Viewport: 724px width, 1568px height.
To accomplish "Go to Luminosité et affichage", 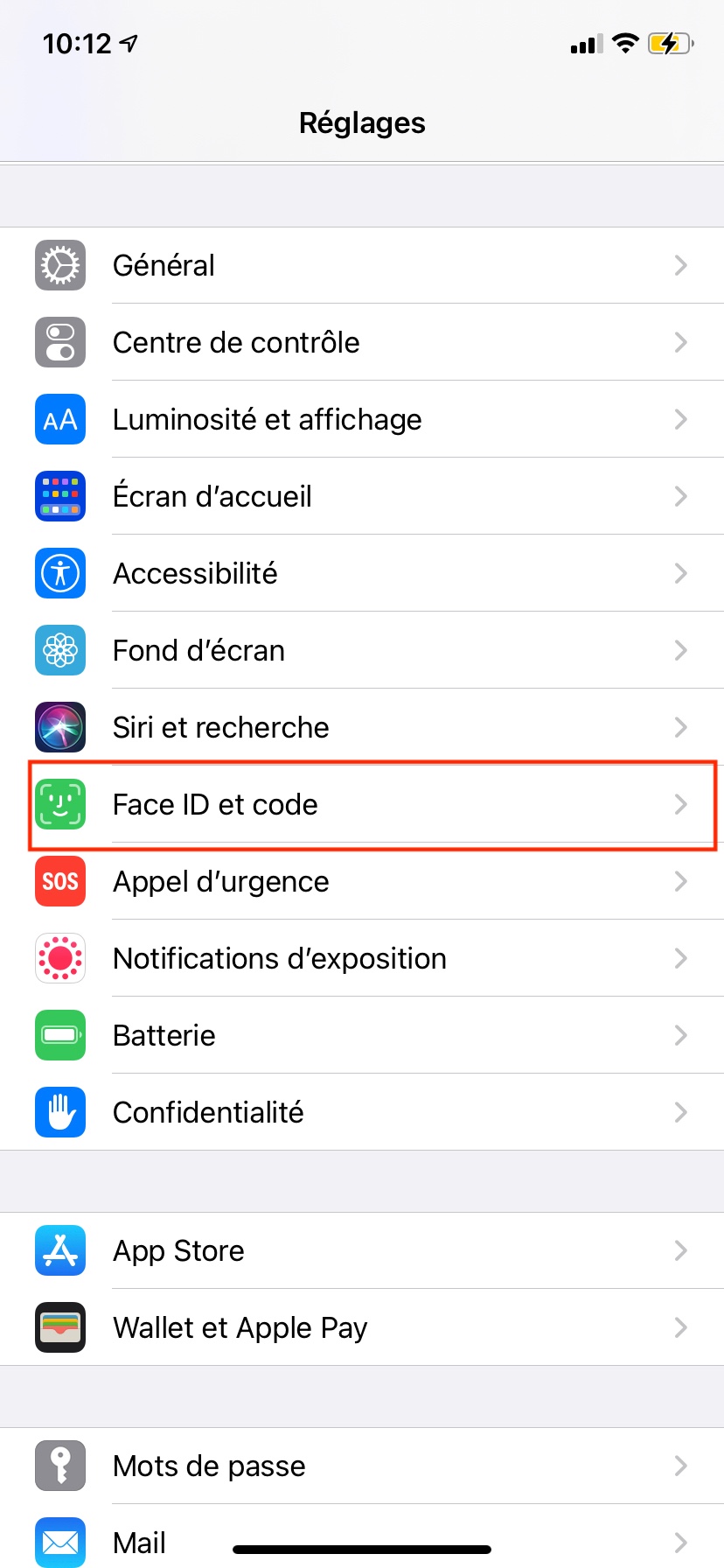I will pos(362,419).
